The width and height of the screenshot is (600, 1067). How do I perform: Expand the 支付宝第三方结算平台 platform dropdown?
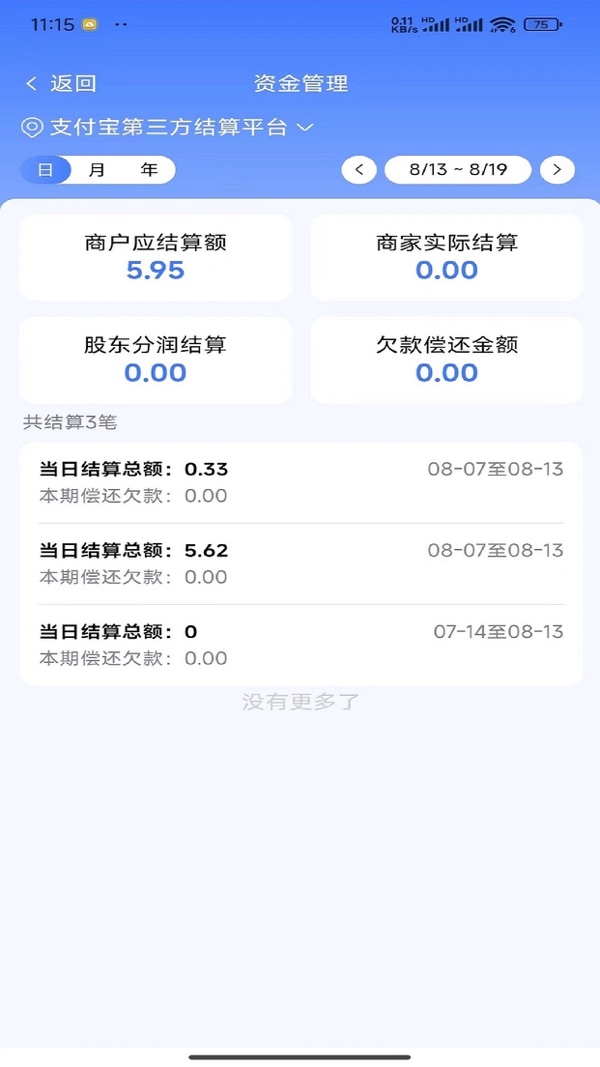168,127
